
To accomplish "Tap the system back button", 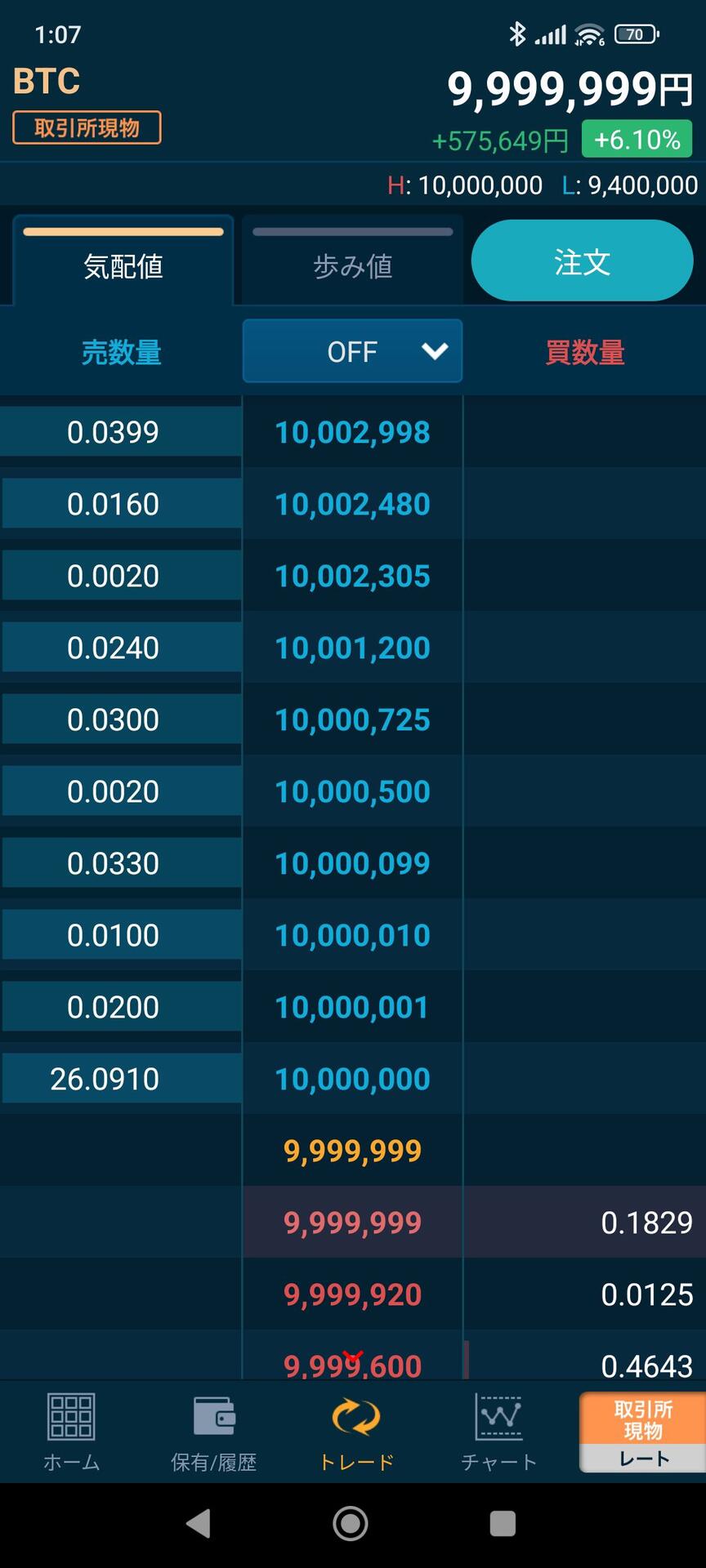I will (x=199, y=1524).
